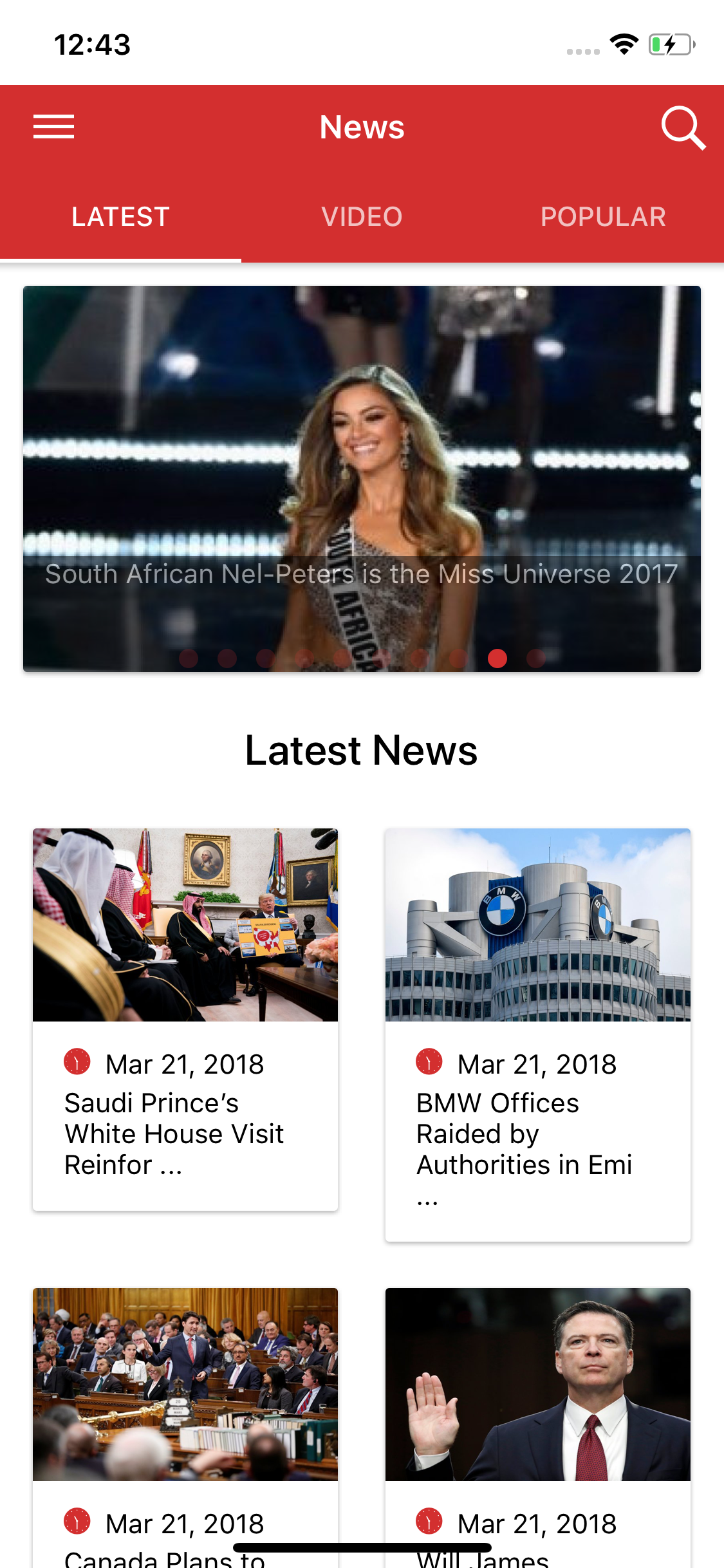Read the BMW Offices Raided article
The width and height of the screenshot is (724, 1568).
(537, 1034)
